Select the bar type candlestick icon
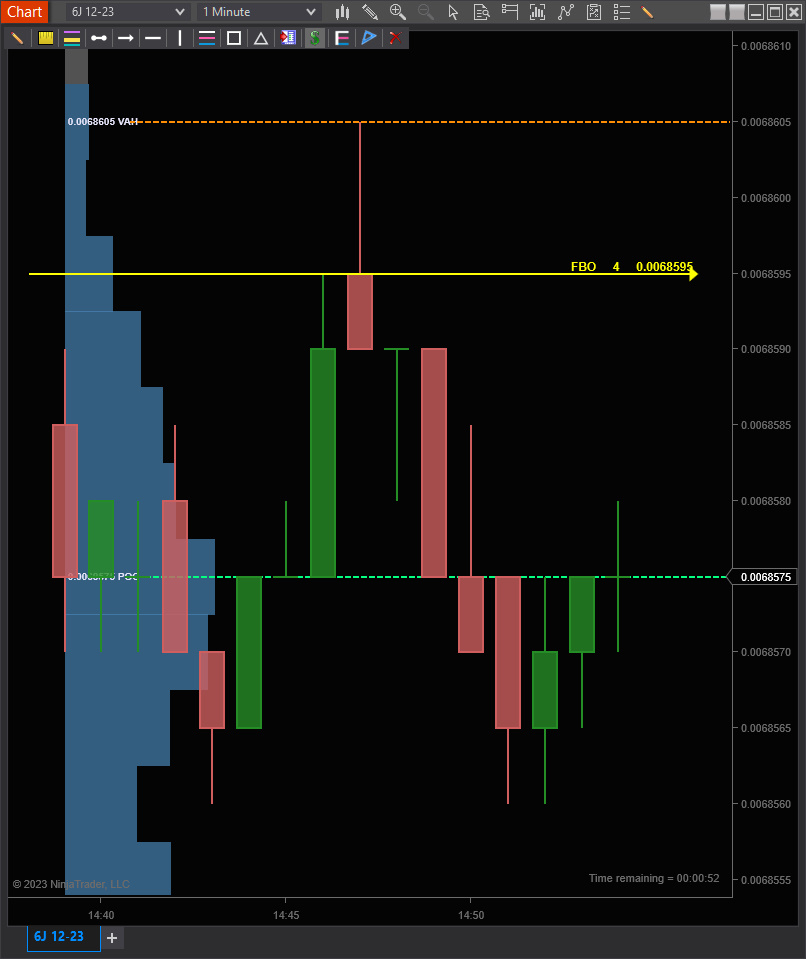806x959 pixels. (342, 12)
